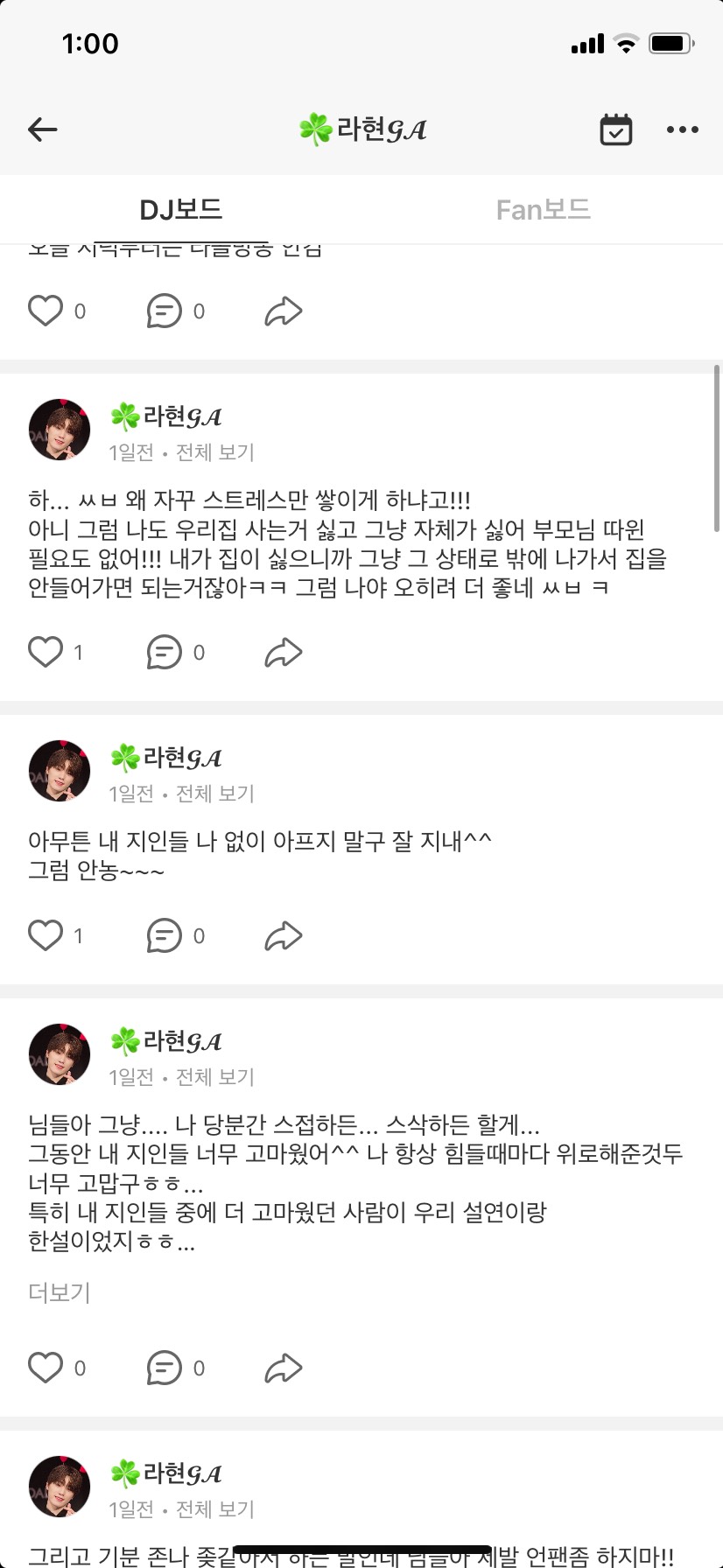Share the post starting with 하... ㅆㅂ

pyautogui.click(x=284, y=652)
